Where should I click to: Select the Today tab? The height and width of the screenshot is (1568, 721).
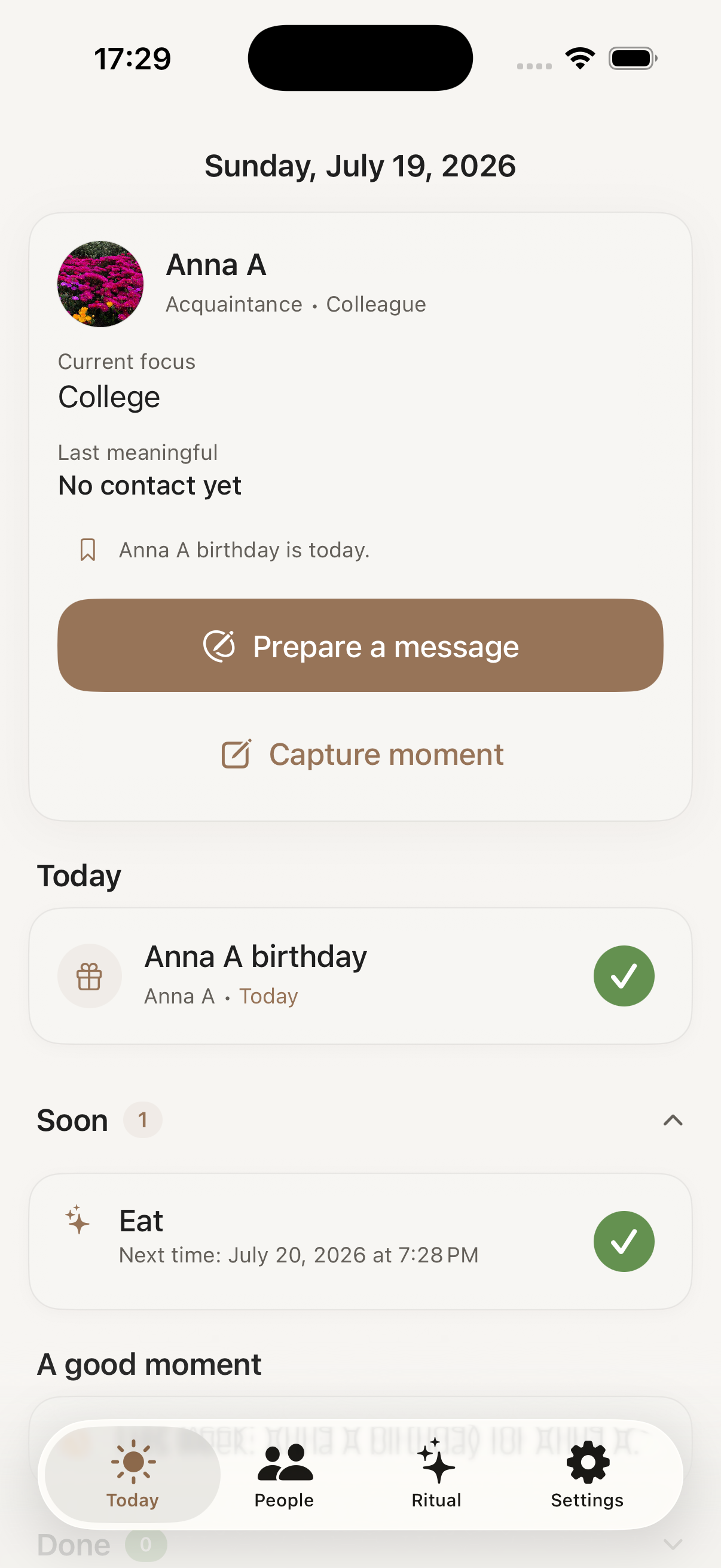(x=133, y=1474)
